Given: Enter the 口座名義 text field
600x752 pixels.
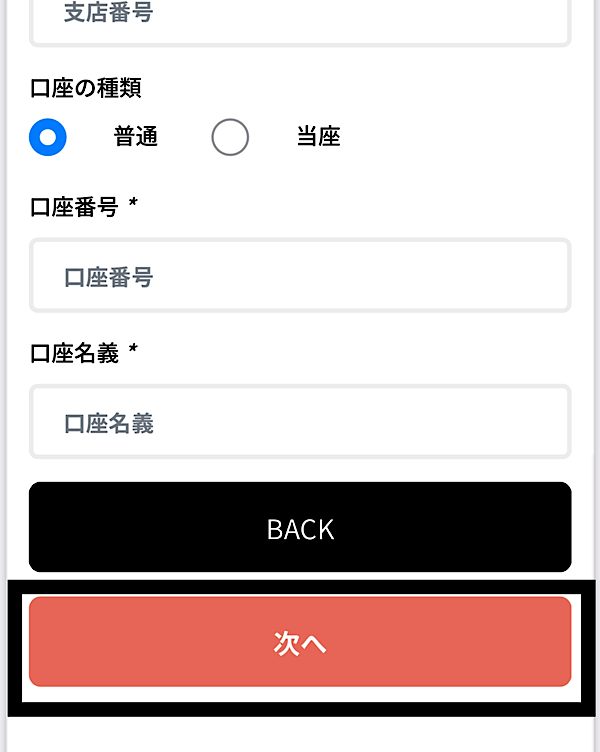Looking at the screenshot, I should pyautogui.click(x=300, y=422).
